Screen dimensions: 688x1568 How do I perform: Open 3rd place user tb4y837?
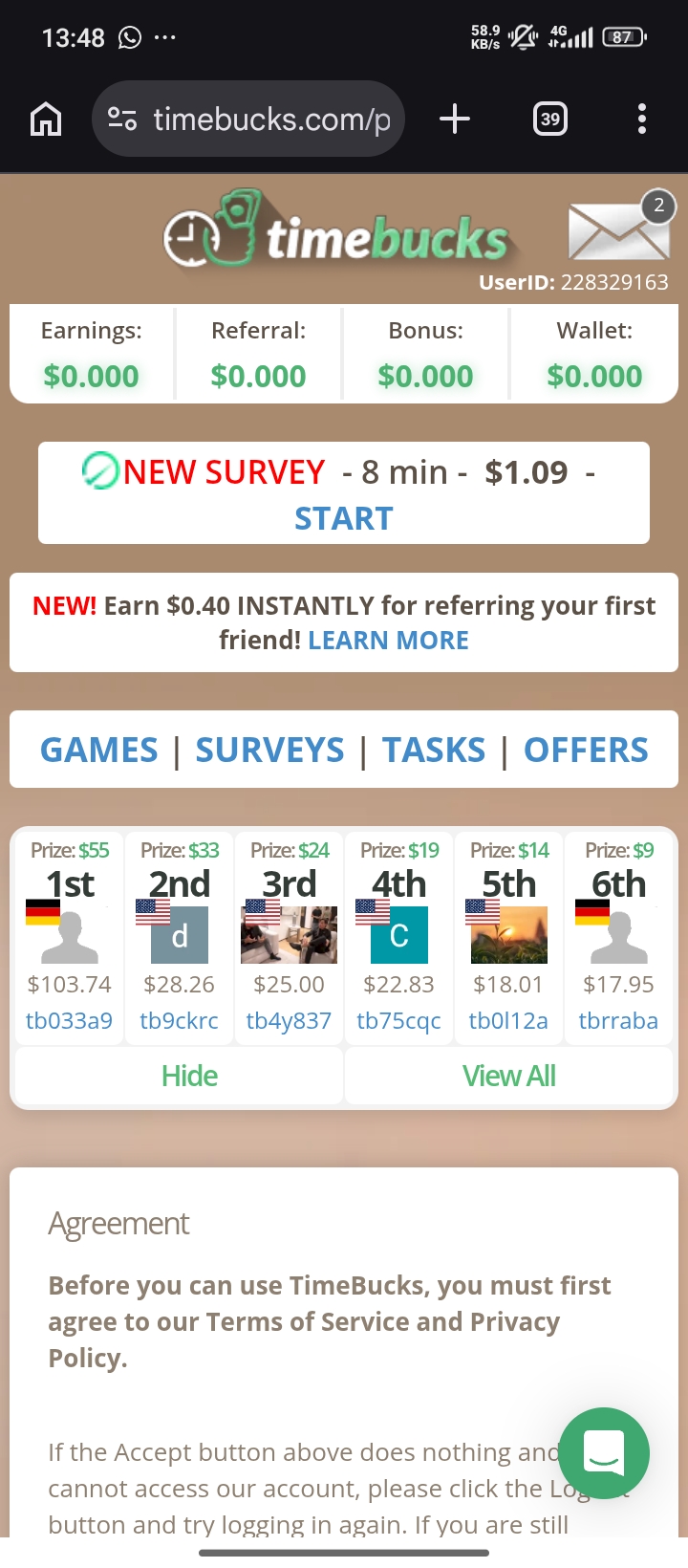[x=289, y=1020]
